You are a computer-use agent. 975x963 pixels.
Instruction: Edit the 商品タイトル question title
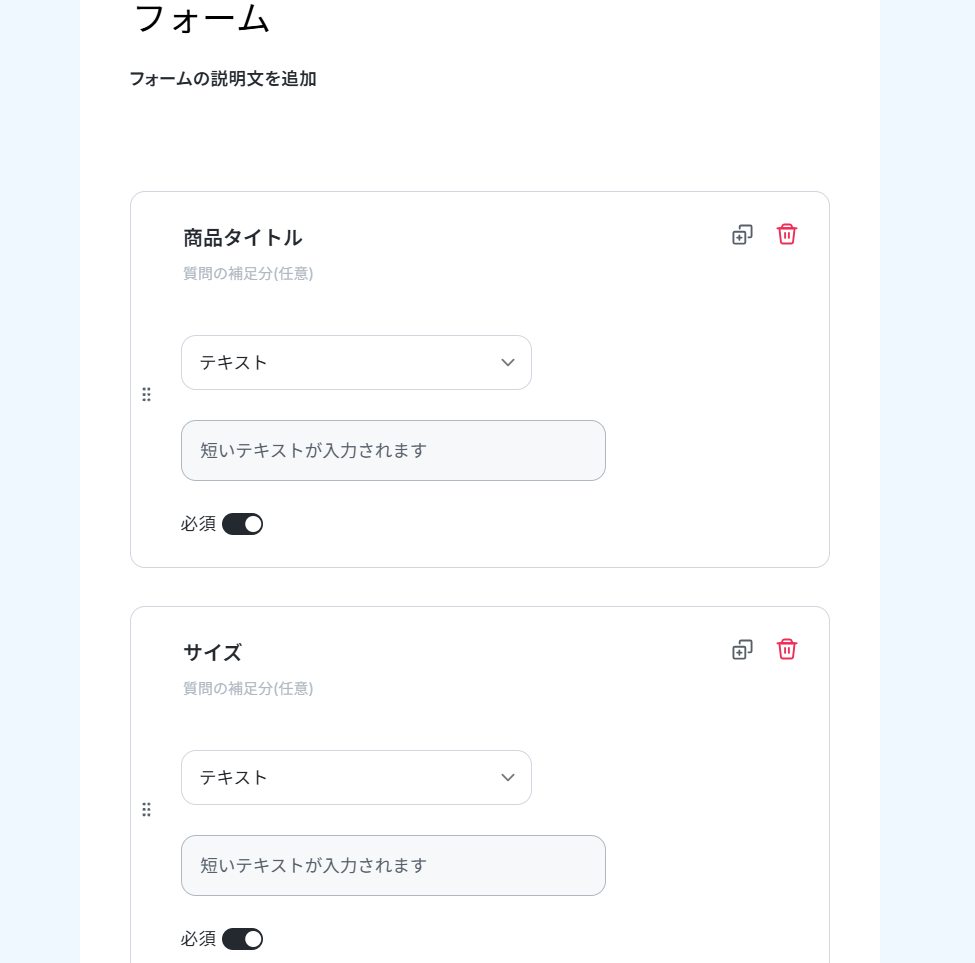click(243, 238)
